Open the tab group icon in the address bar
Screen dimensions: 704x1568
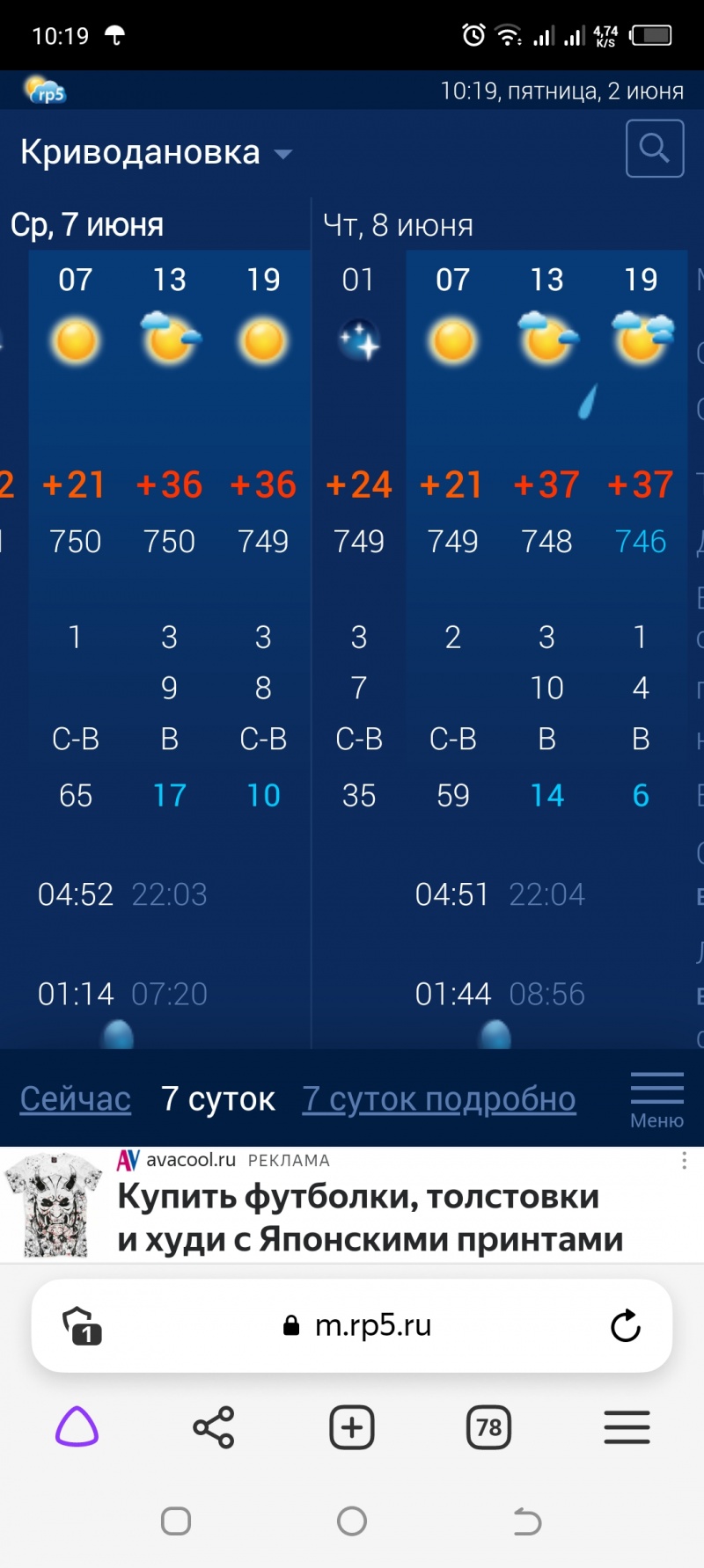[x=82, y=1325]
